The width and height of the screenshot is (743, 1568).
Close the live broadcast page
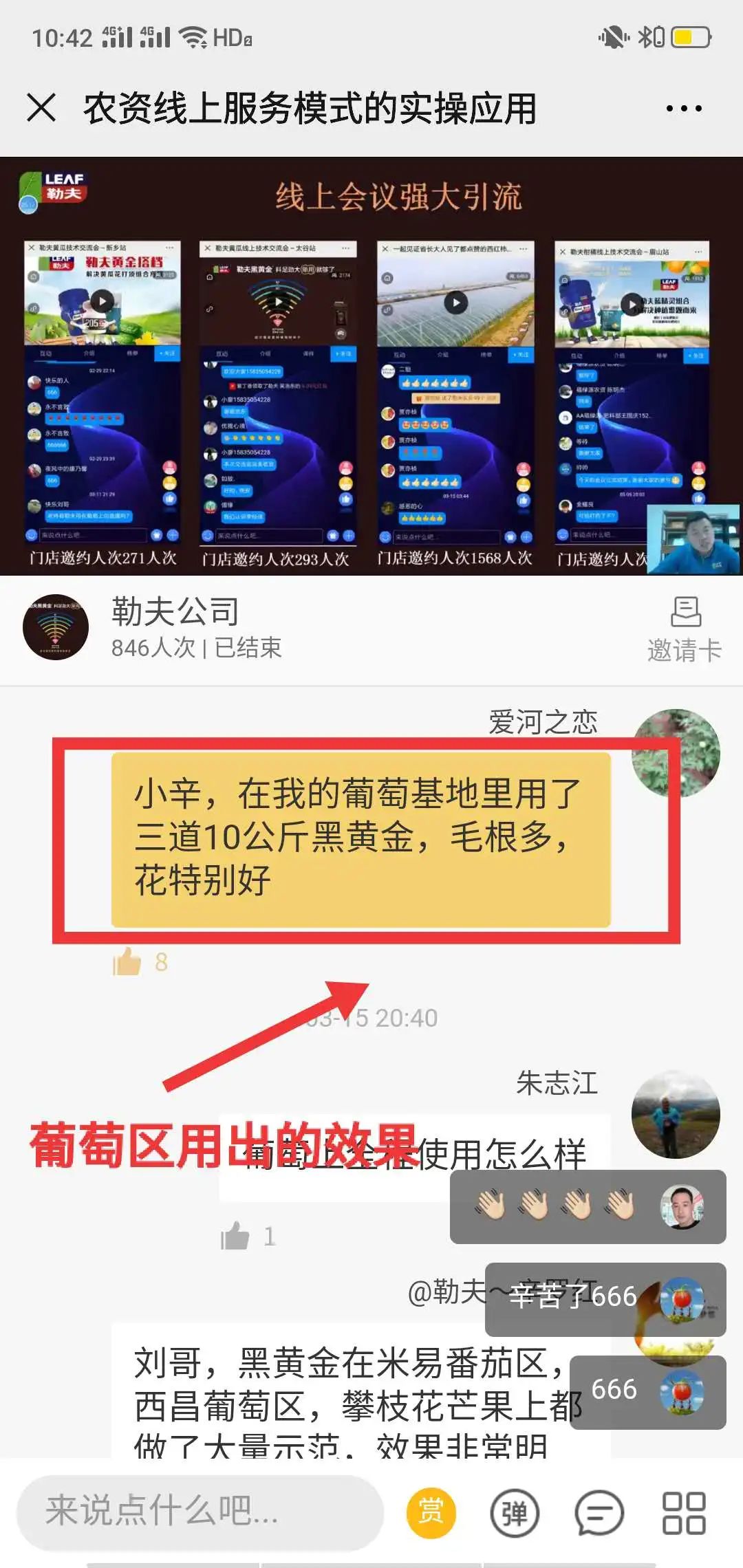click(41, 108)
